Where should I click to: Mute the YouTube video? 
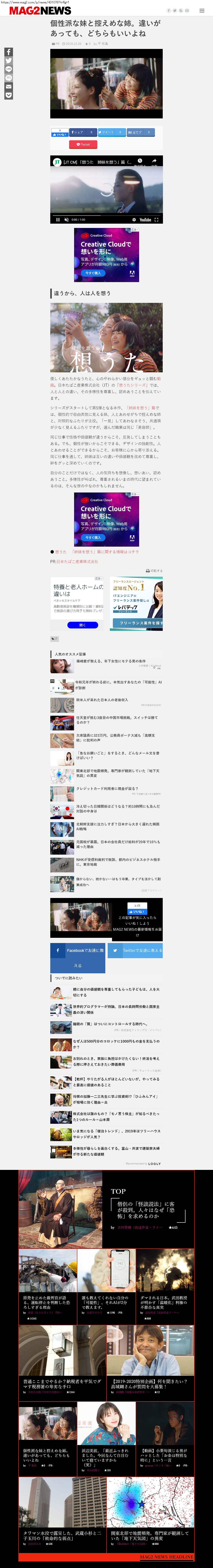[x=66, y=220]
